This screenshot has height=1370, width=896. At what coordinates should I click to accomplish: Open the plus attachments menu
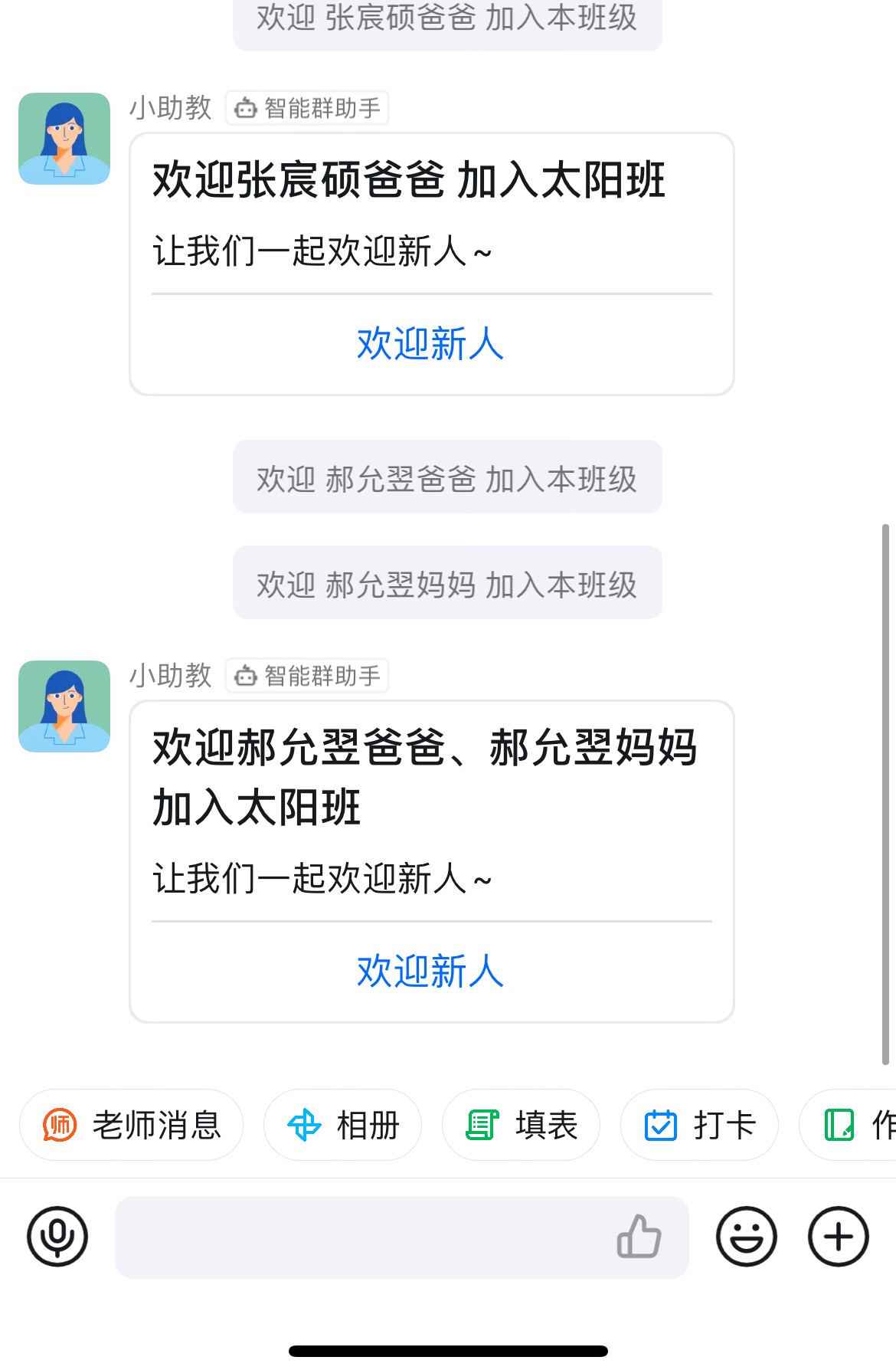(839, 1237)
